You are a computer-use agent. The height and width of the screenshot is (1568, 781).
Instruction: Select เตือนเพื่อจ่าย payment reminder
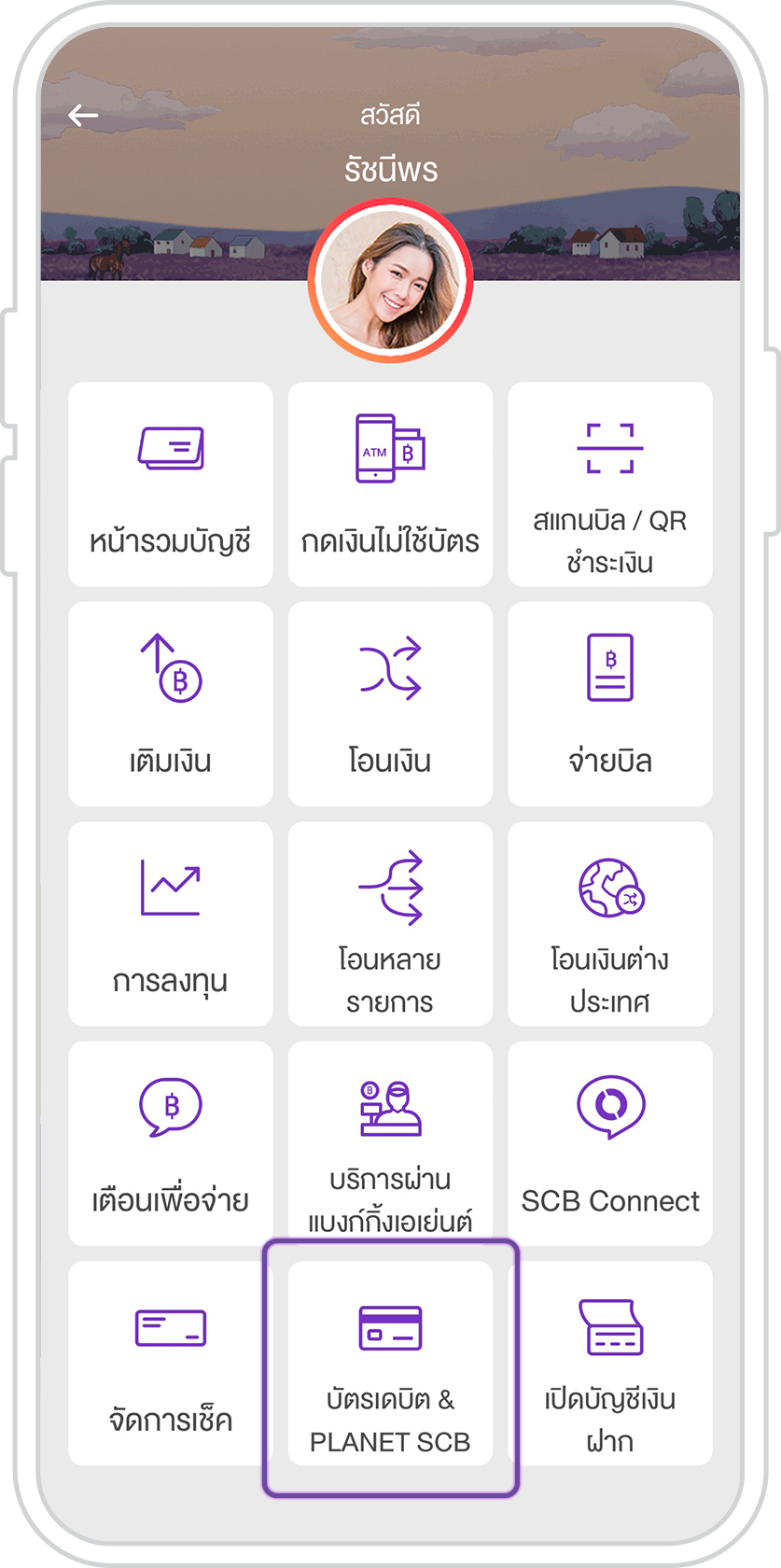(x=171, y=1143)
